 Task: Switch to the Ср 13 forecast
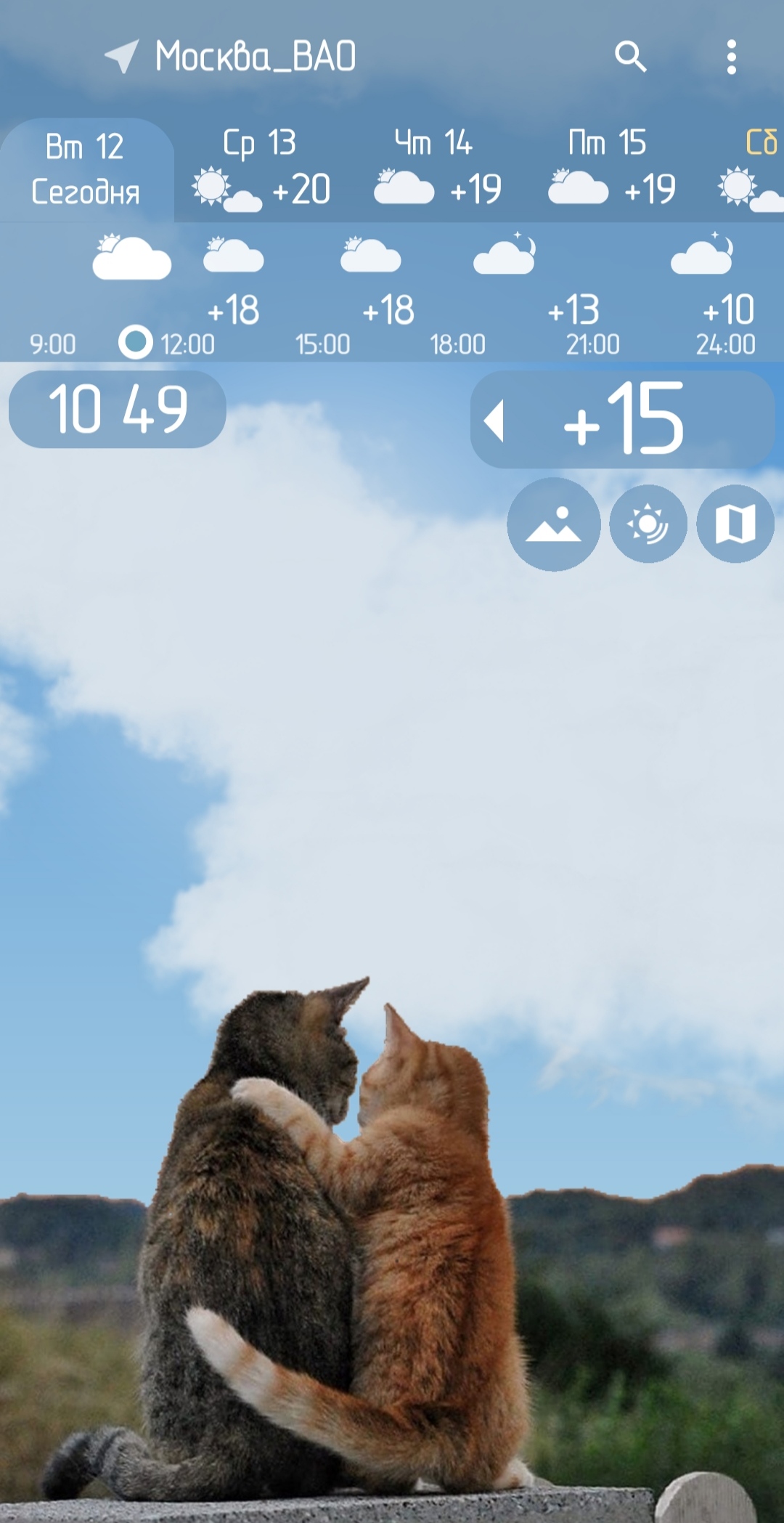tap(261, 170)
